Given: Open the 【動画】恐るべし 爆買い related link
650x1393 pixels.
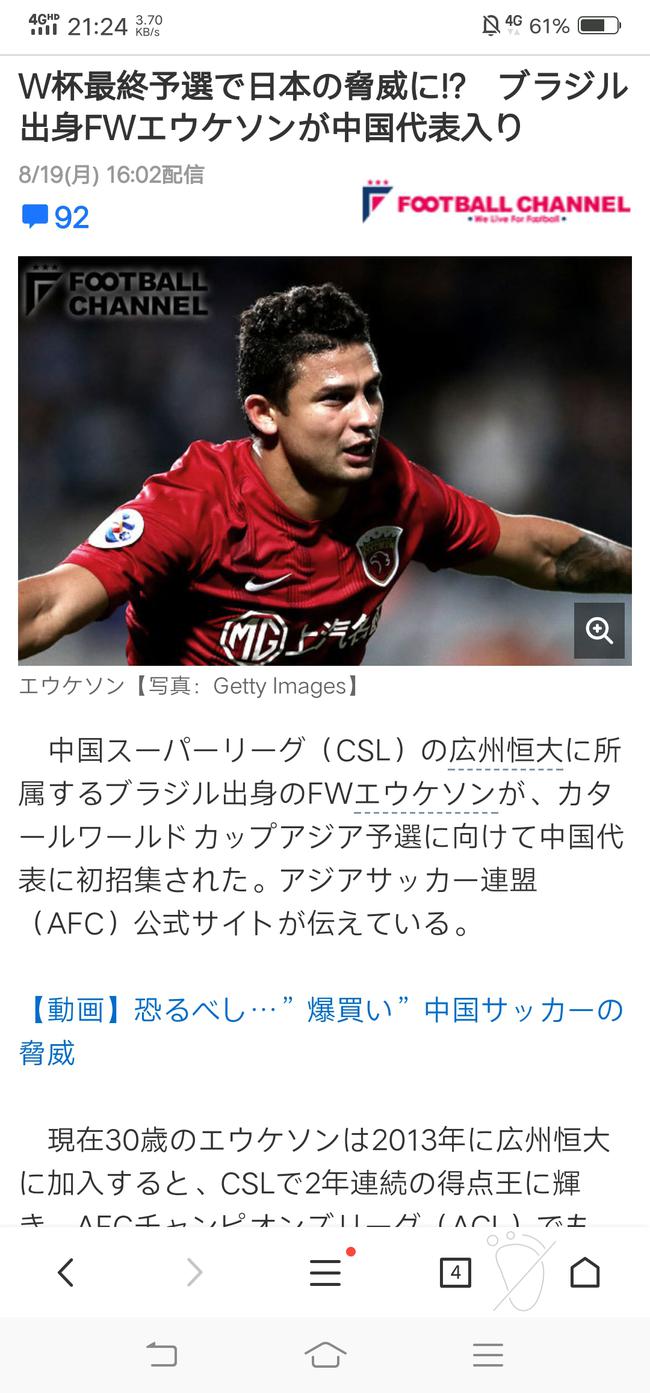Looking at the screenshot, I should [x=321, y=1031].
